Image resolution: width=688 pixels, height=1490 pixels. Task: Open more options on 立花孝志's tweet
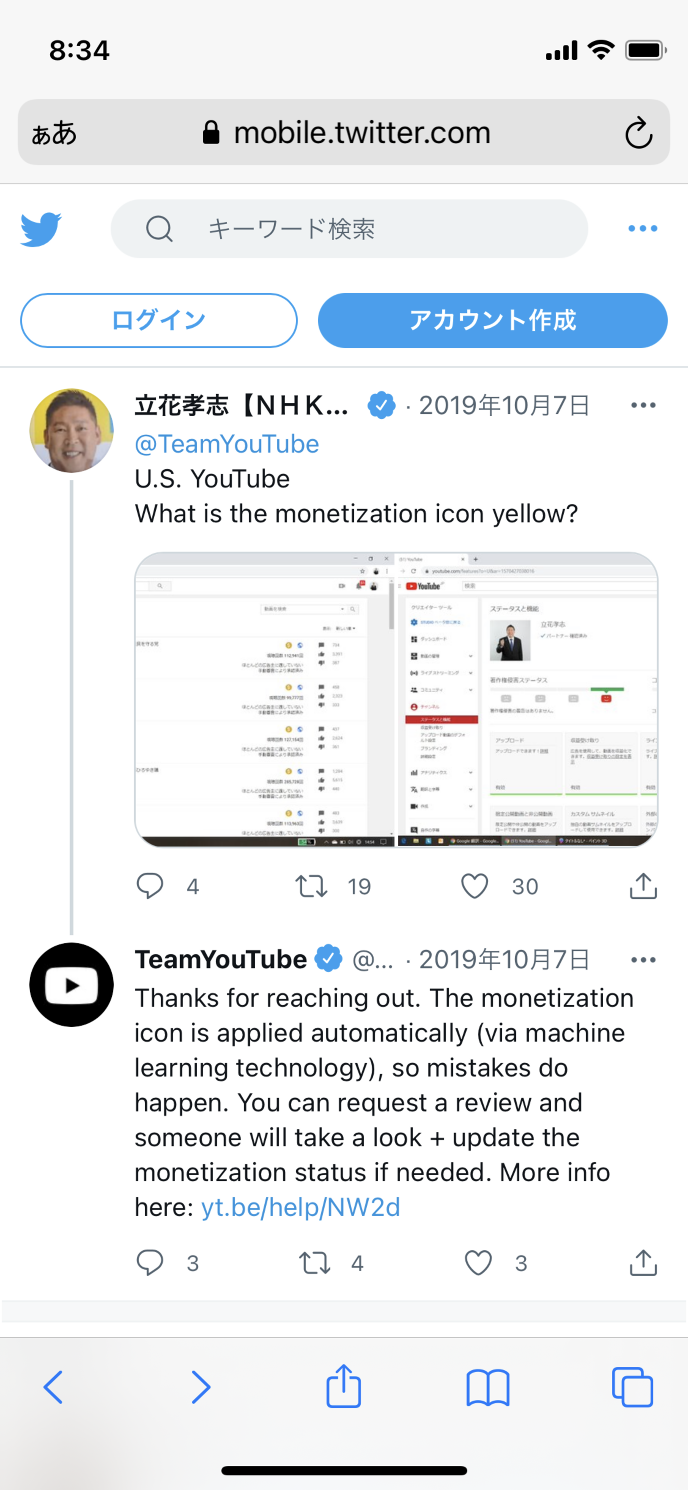coord(643,405)
